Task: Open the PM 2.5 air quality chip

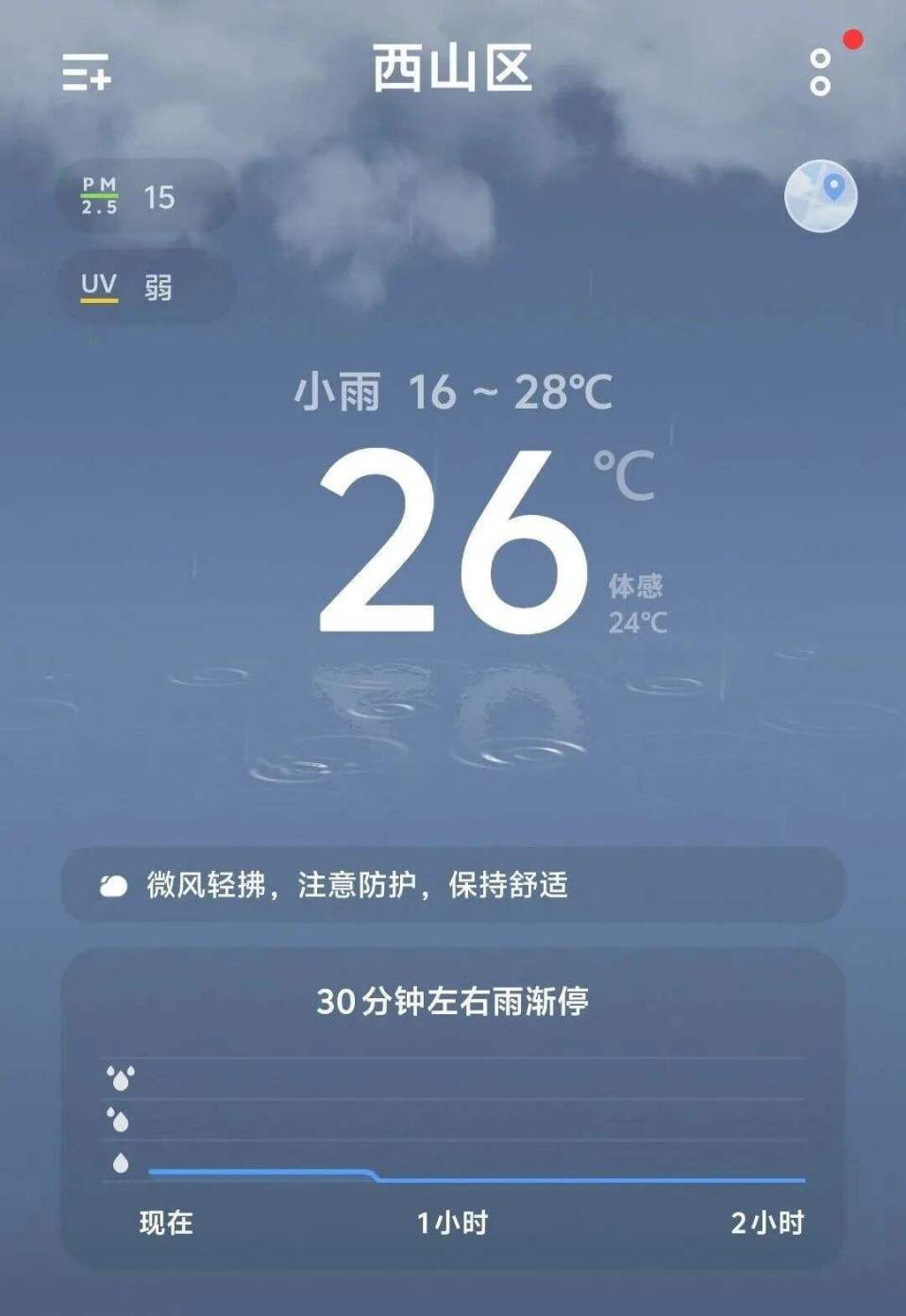Action: [142, 196]
